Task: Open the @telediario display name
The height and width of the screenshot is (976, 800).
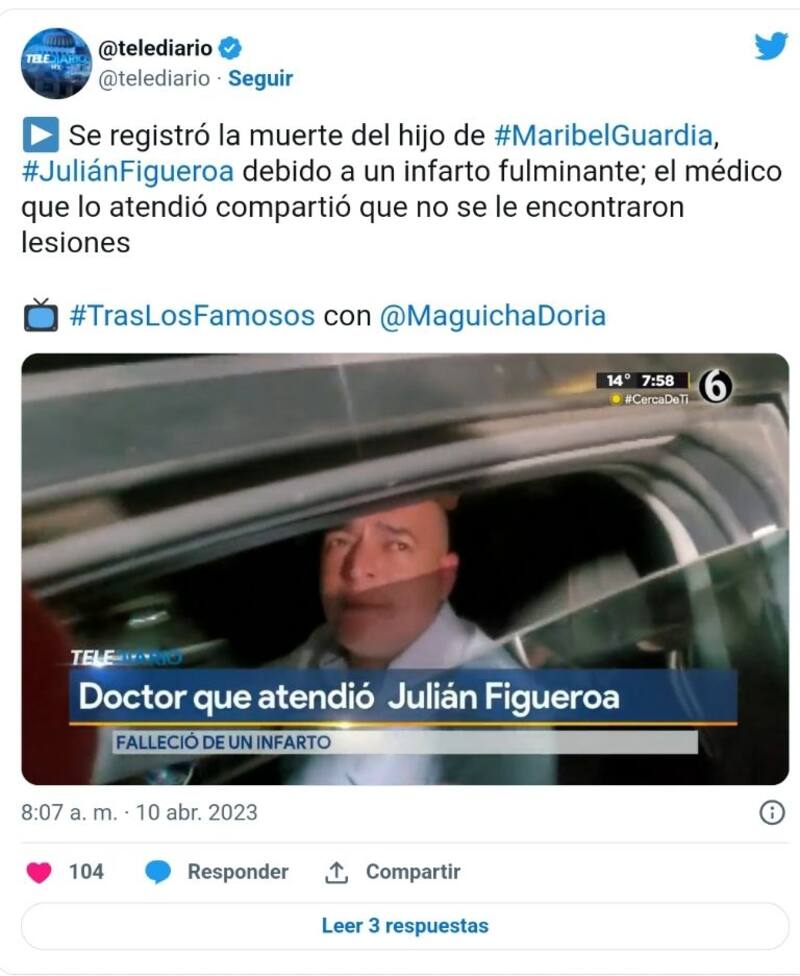Action: tap(155, 49)
